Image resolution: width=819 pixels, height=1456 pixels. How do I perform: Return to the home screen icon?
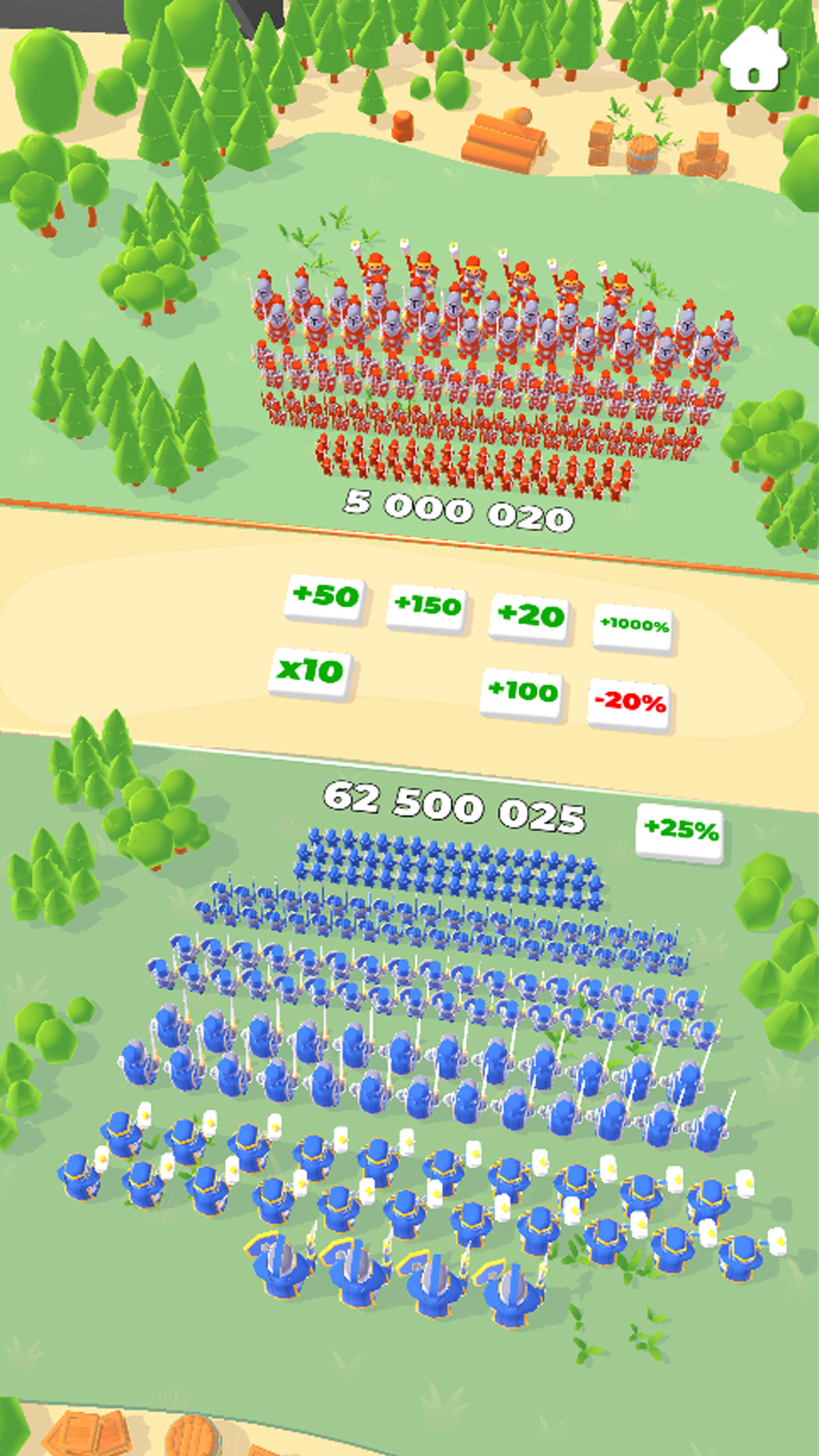click(x=753, y=59)
